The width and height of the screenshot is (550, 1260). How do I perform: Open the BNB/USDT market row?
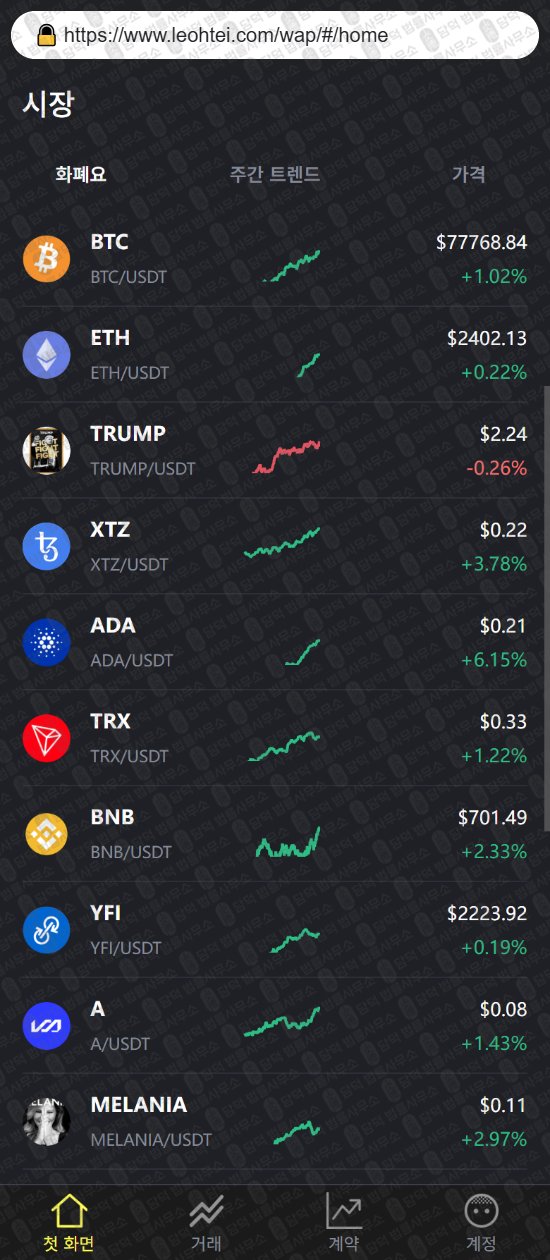[275, 834]
